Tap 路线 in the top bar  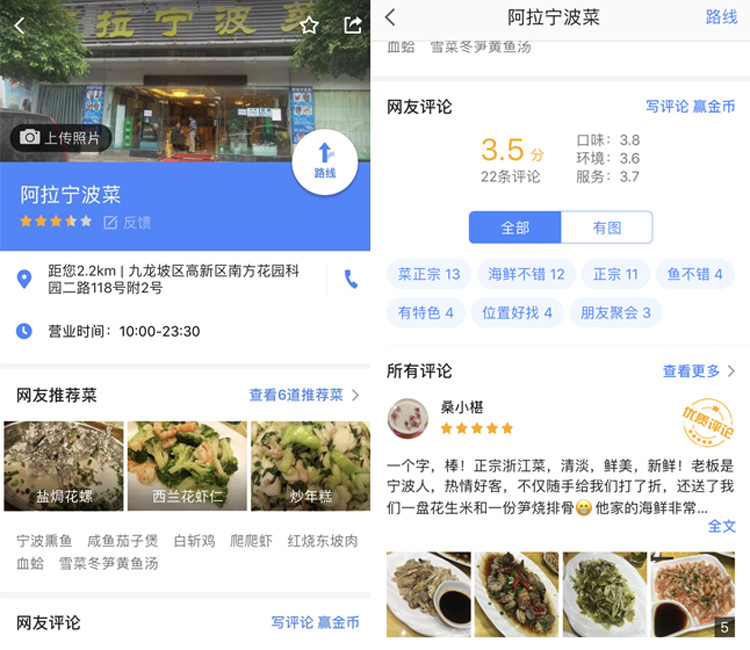(x=721, y=17)
